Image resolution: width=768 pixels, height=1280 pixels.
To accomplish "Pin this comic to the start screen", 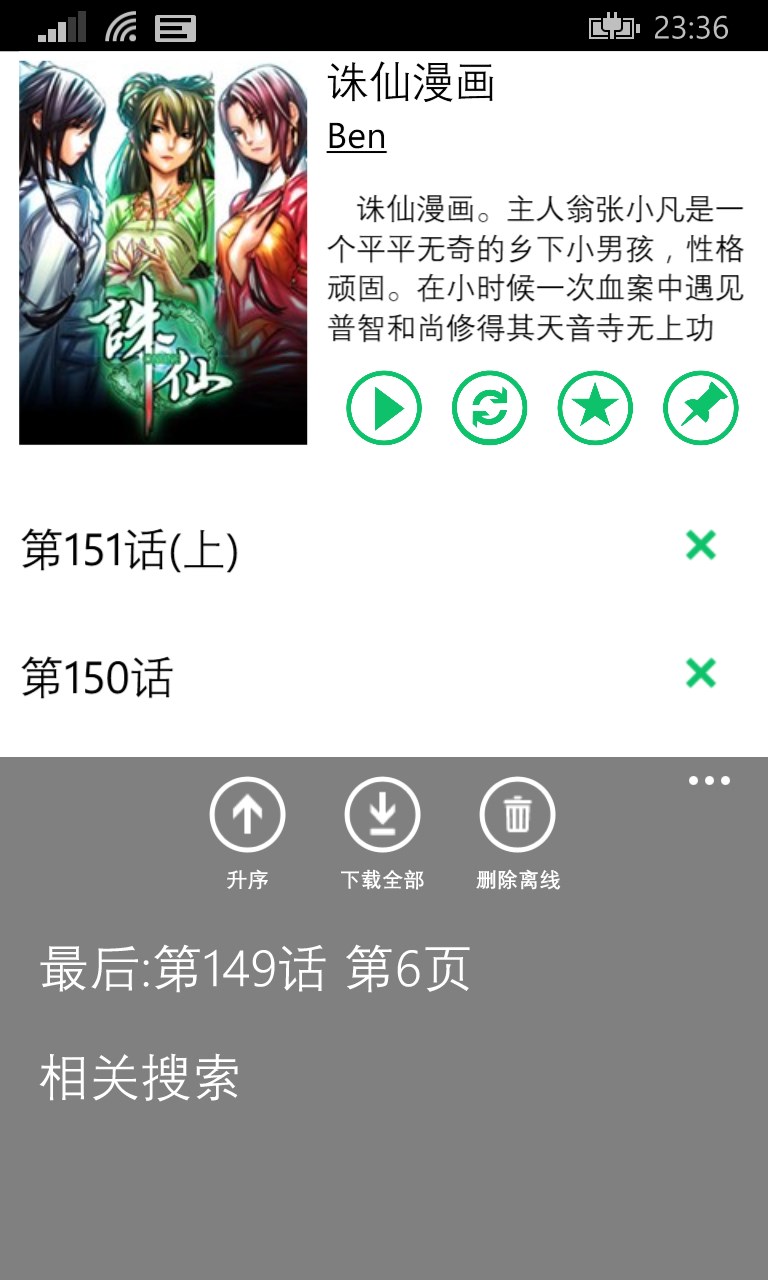I will 701,408.
